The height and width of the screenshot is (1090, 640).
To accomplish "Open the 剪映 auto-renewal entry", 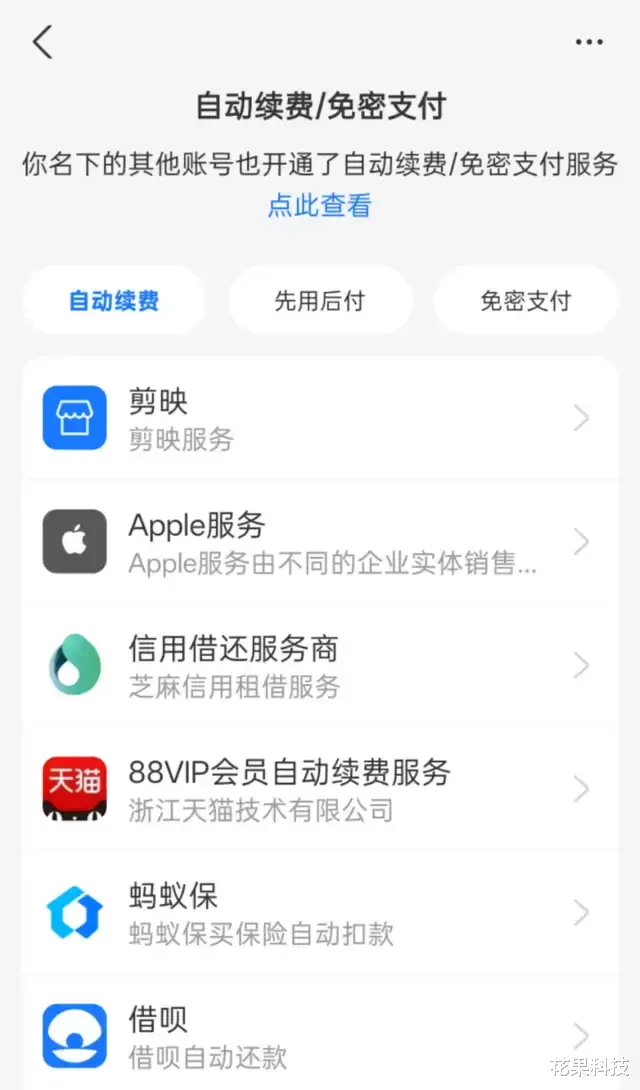I will click(x=320, y=418).
